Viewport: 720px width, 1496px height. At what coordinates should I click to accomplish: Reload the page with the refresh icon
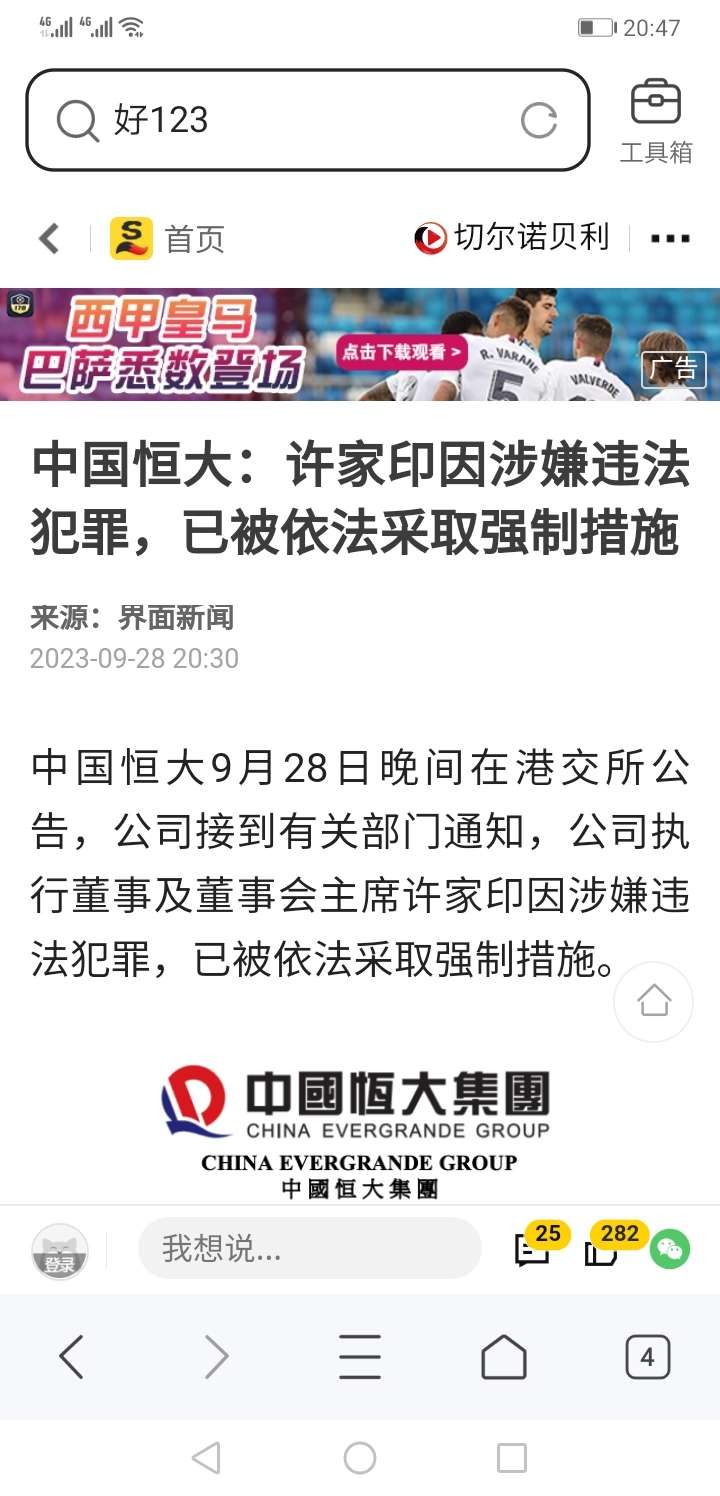coord(539,121)
